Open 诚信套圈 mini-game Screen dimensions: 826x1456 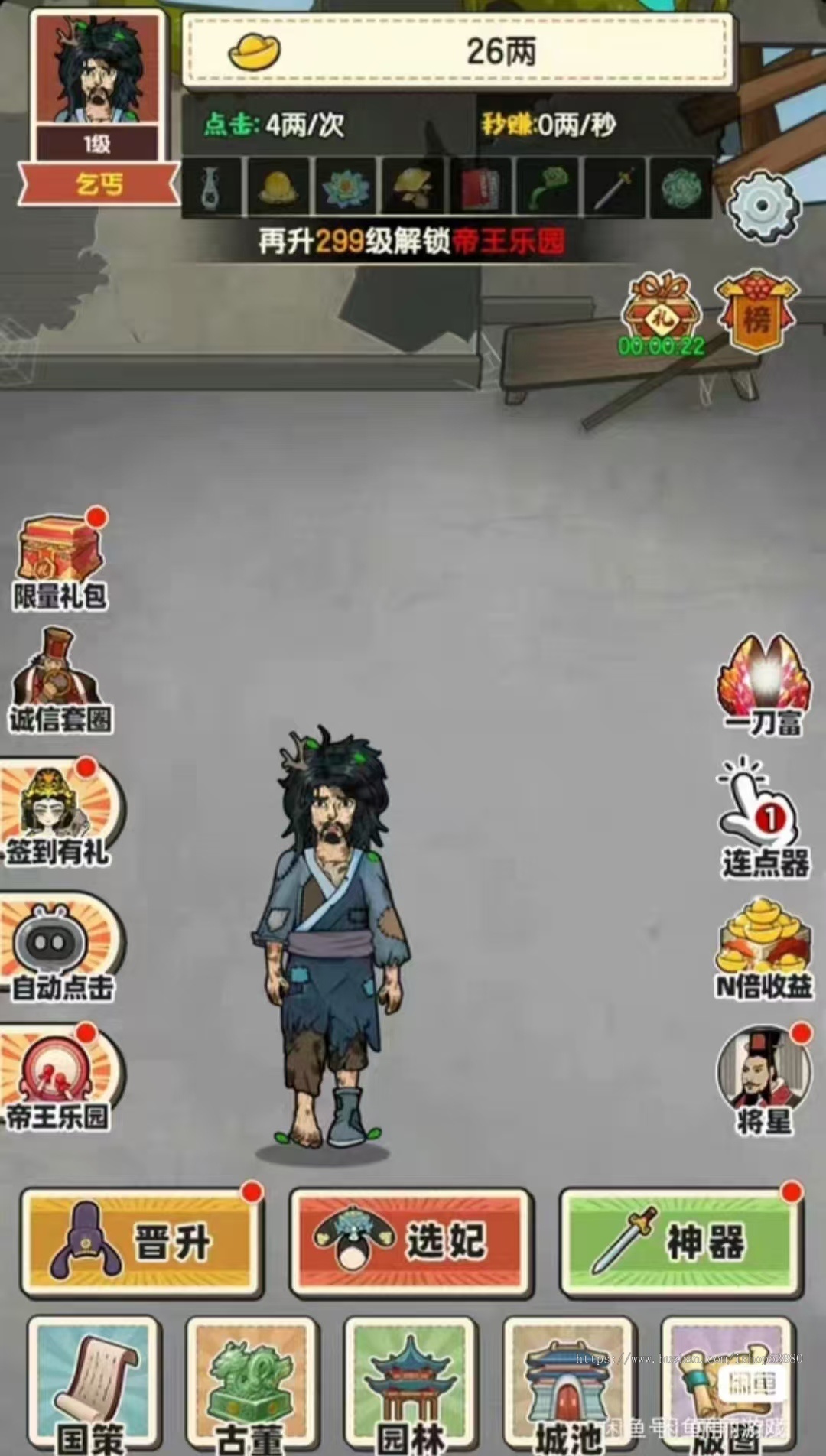60,681
